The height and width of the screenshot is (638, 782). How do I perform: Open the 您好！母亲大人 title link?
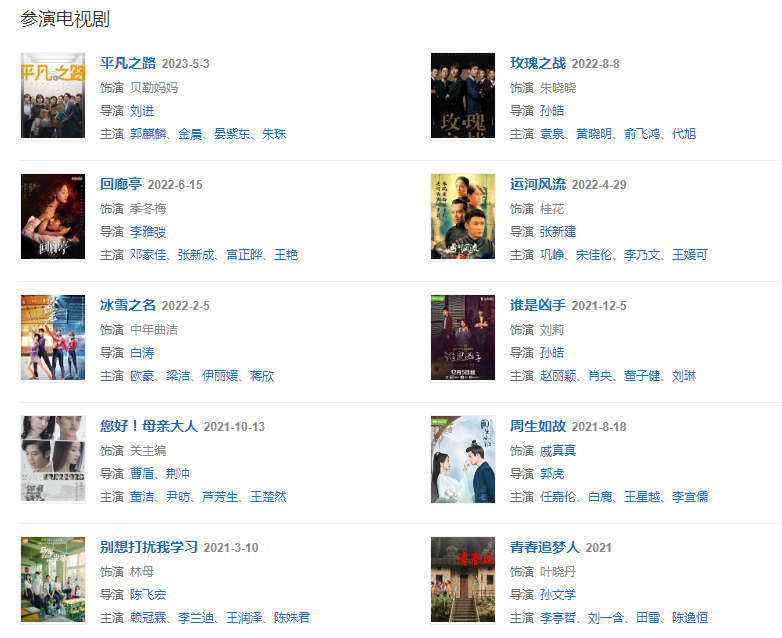coord(148,426)
